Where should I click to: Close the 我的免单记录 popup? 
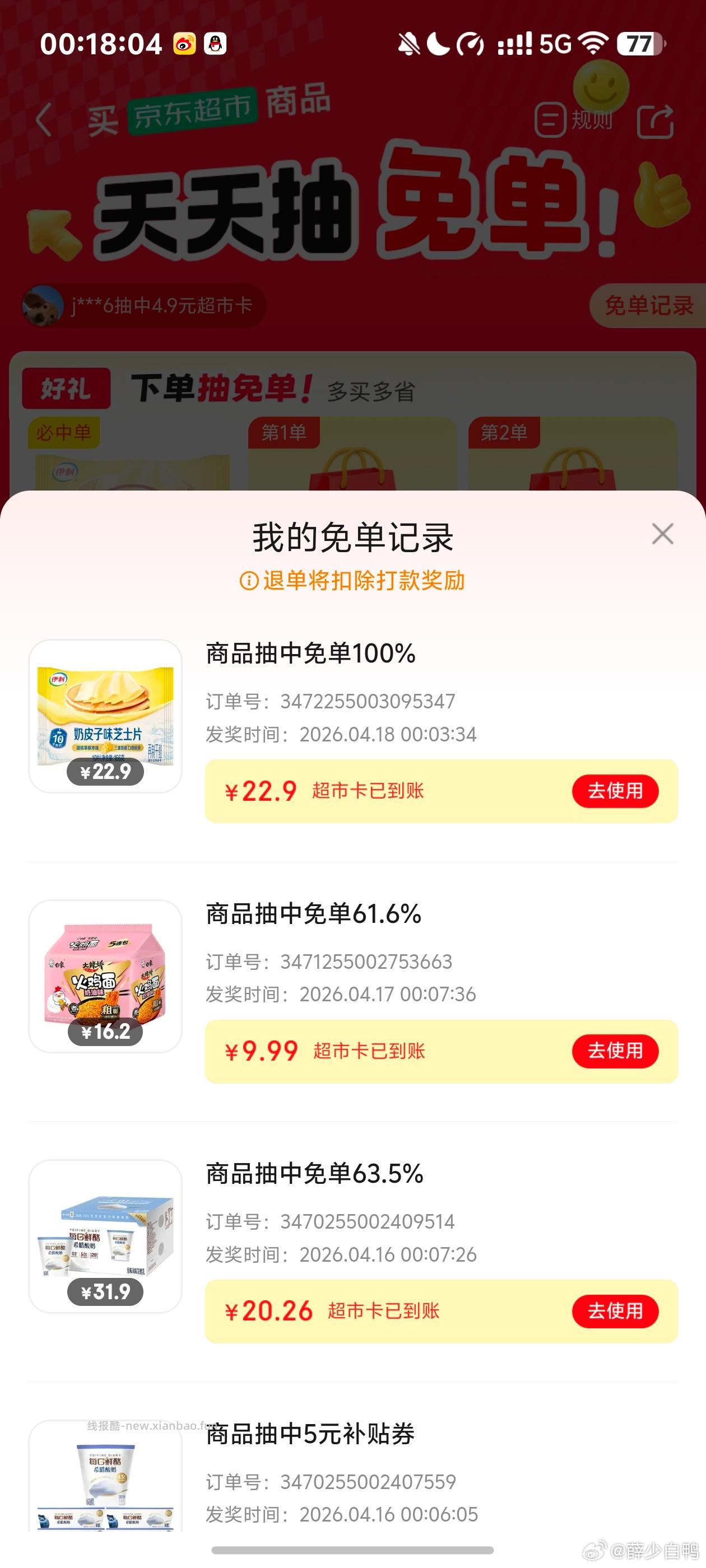click(664, 534)
